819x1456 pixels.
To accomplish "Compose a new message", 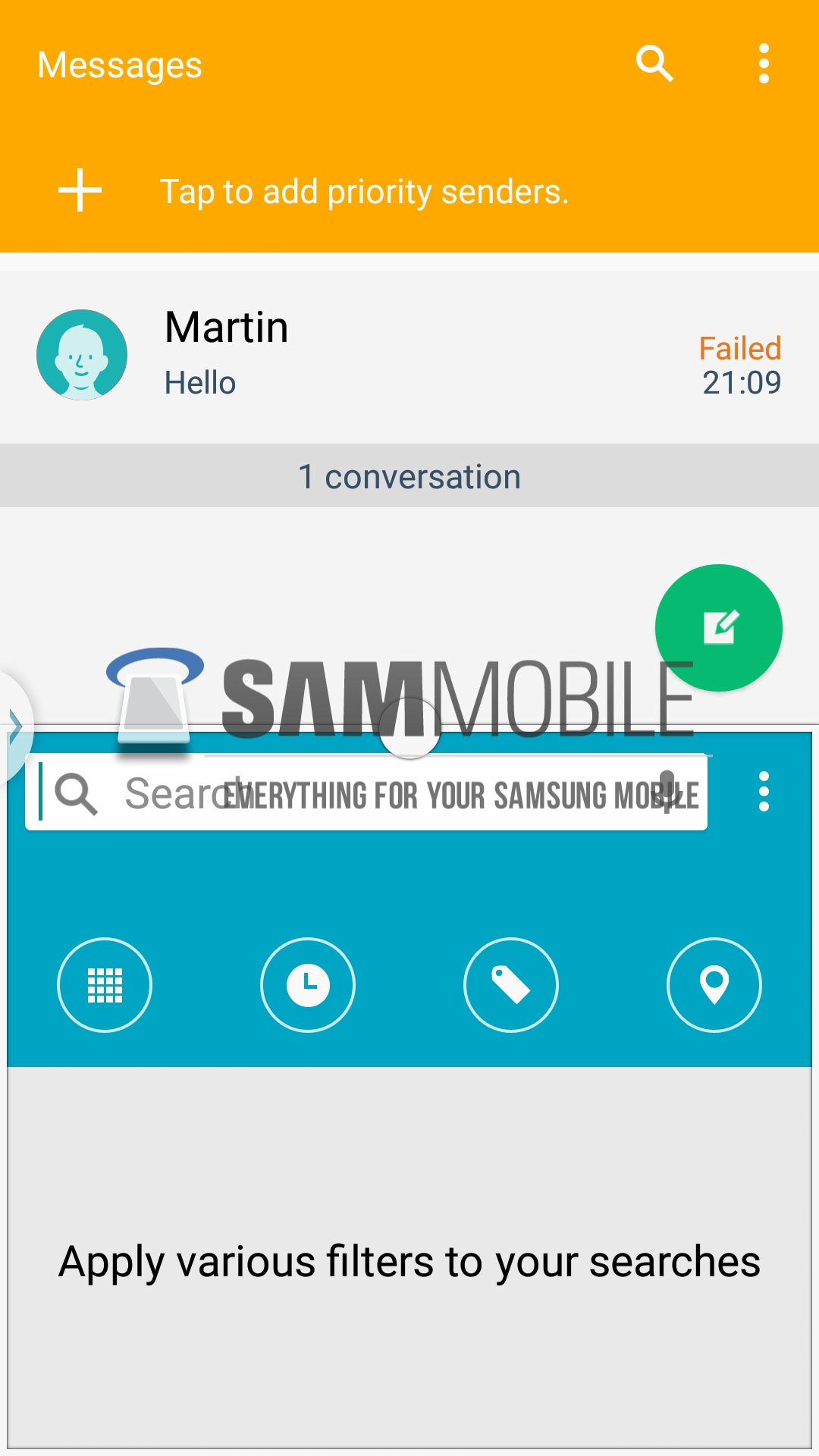I will pyautogui.click(x=719, y=628).
